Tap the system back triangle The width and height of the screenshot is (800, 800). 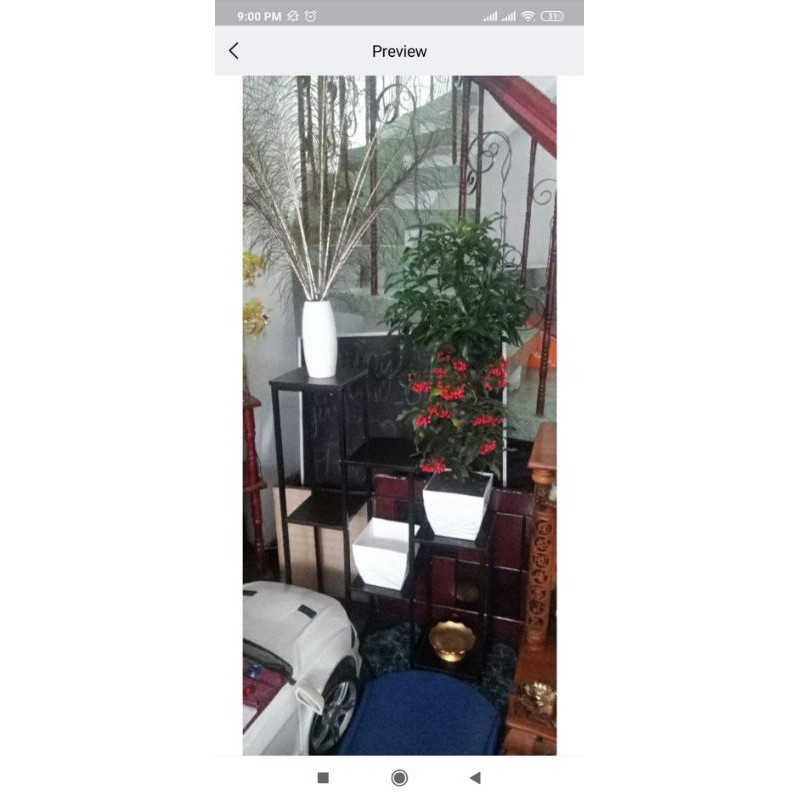tap(475, 777)
